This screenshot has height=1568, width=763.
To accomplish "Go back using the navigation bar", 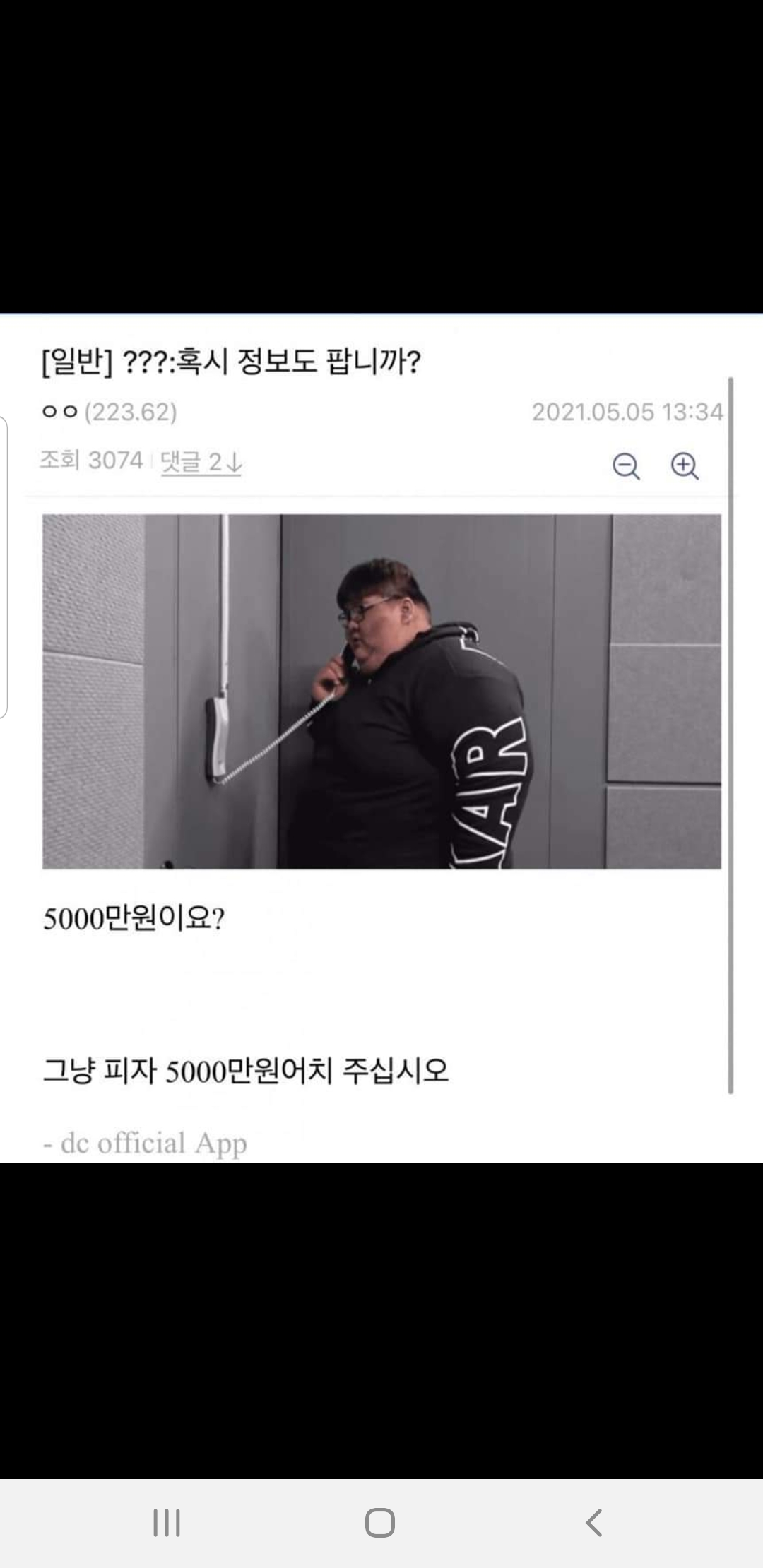I will pyautogui.click(x=594, y=1522).
